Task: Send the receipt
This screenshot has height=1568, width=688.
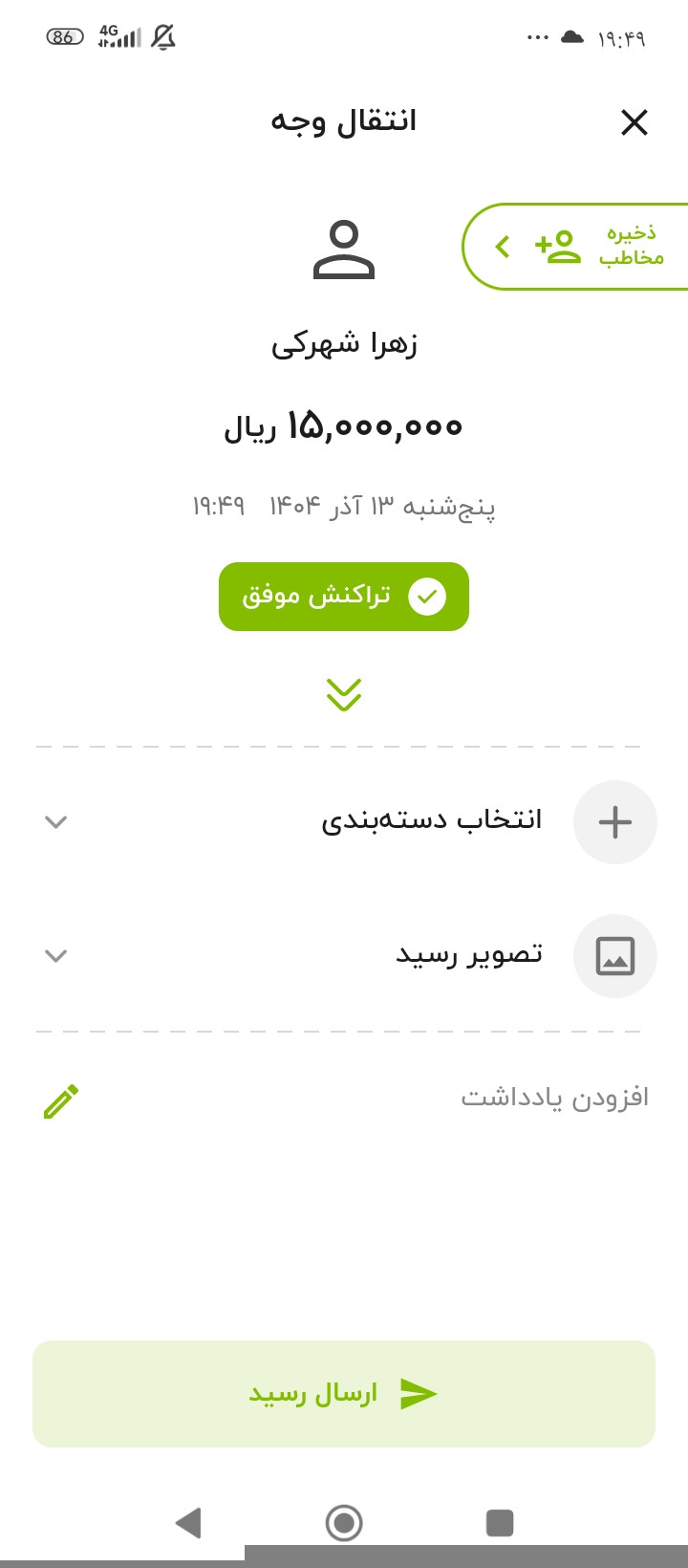Action: tap(344, 1394)
